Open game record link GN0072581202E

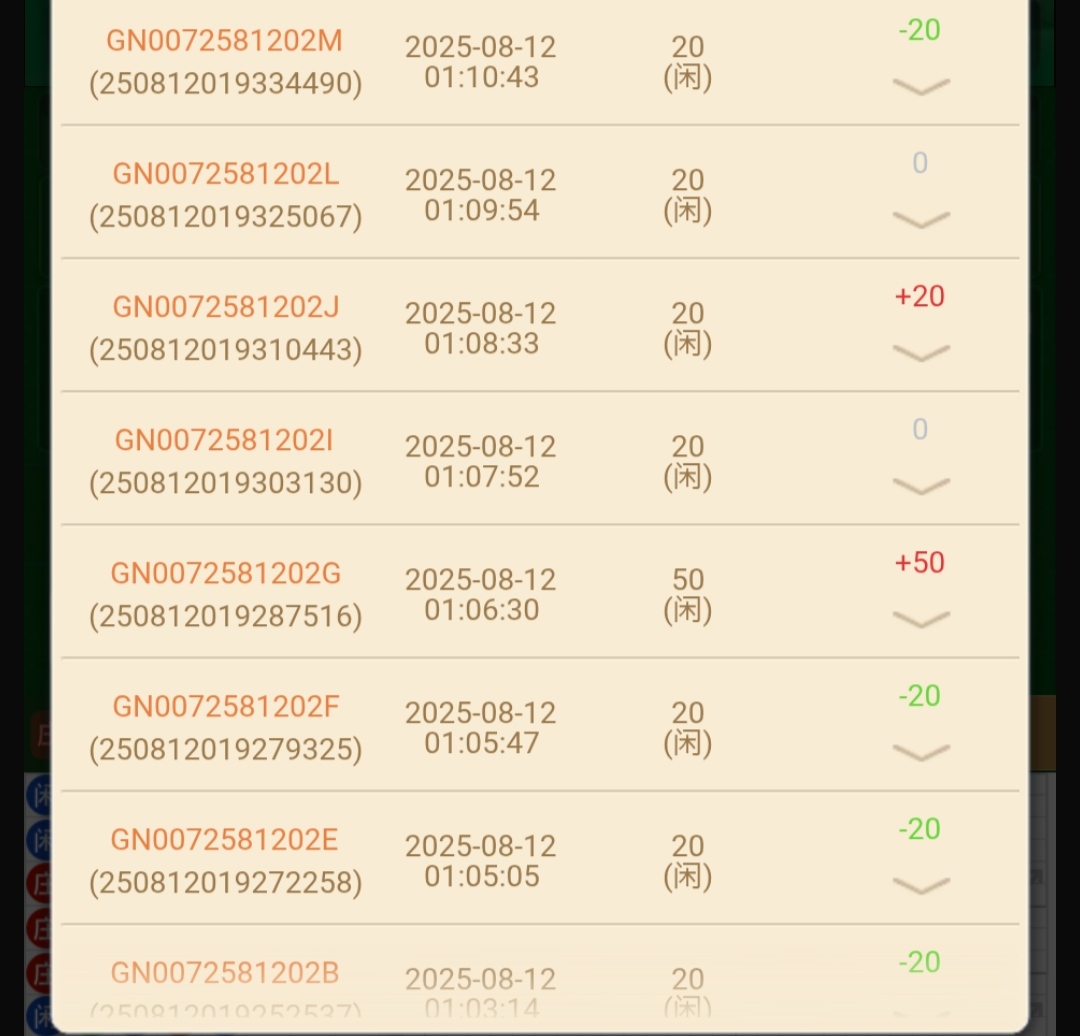pos(225,839)
